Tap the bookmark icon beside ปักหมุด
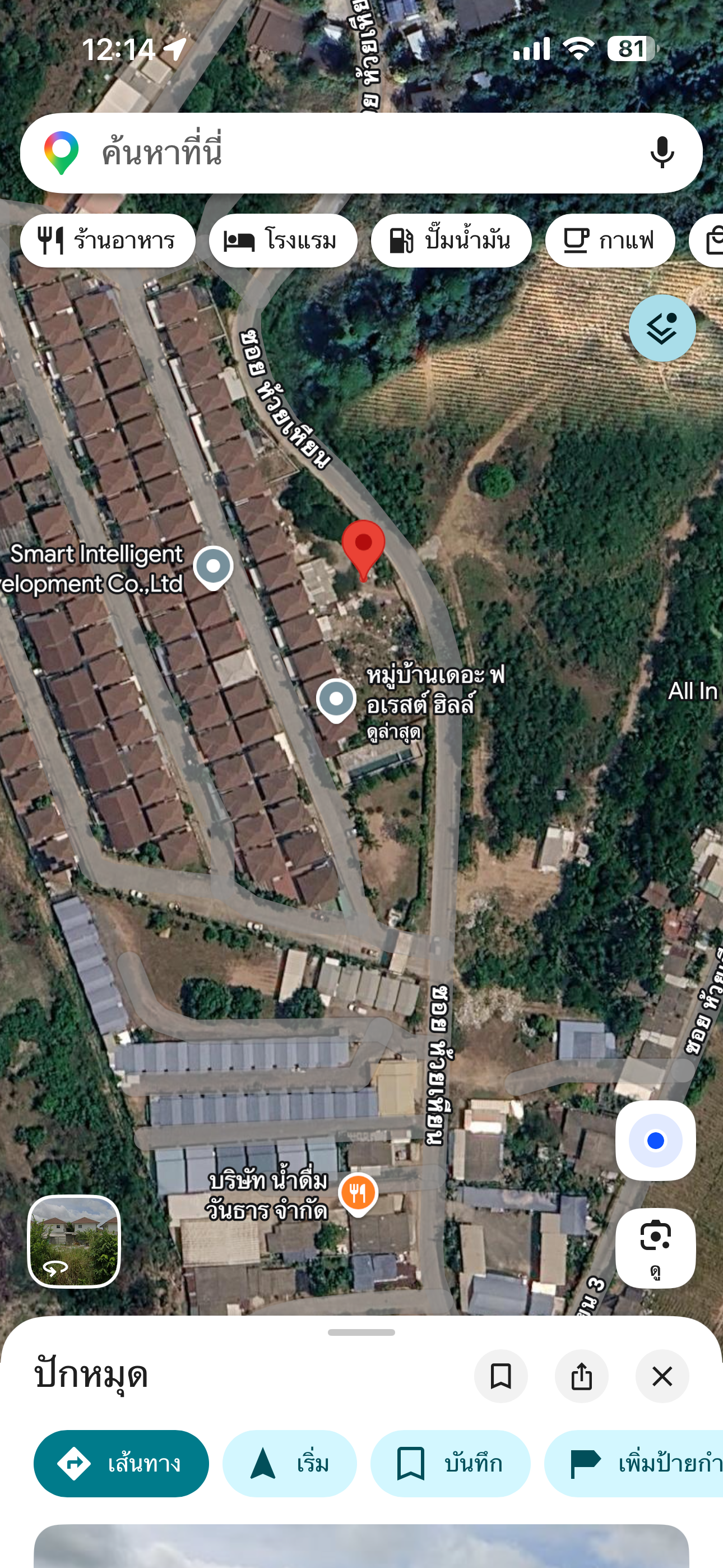 (501, 1376)
